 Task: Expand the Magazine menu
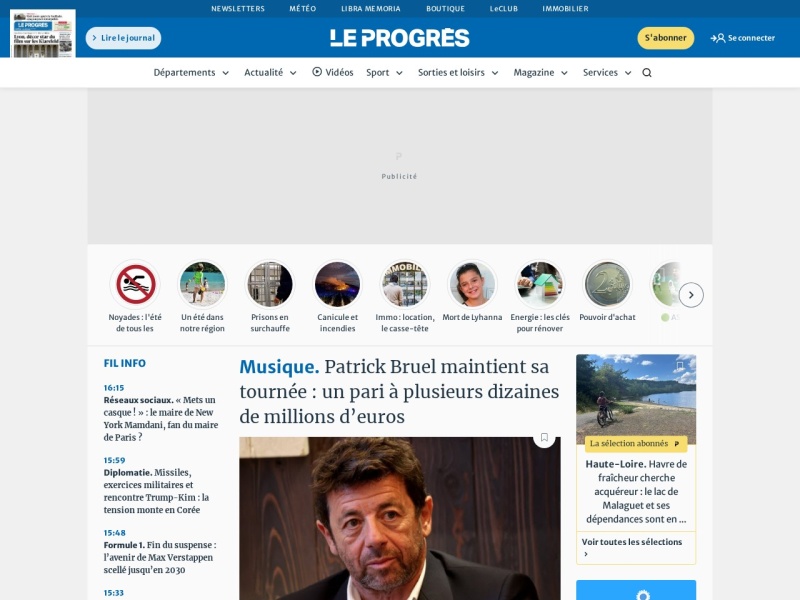point(541,72)
